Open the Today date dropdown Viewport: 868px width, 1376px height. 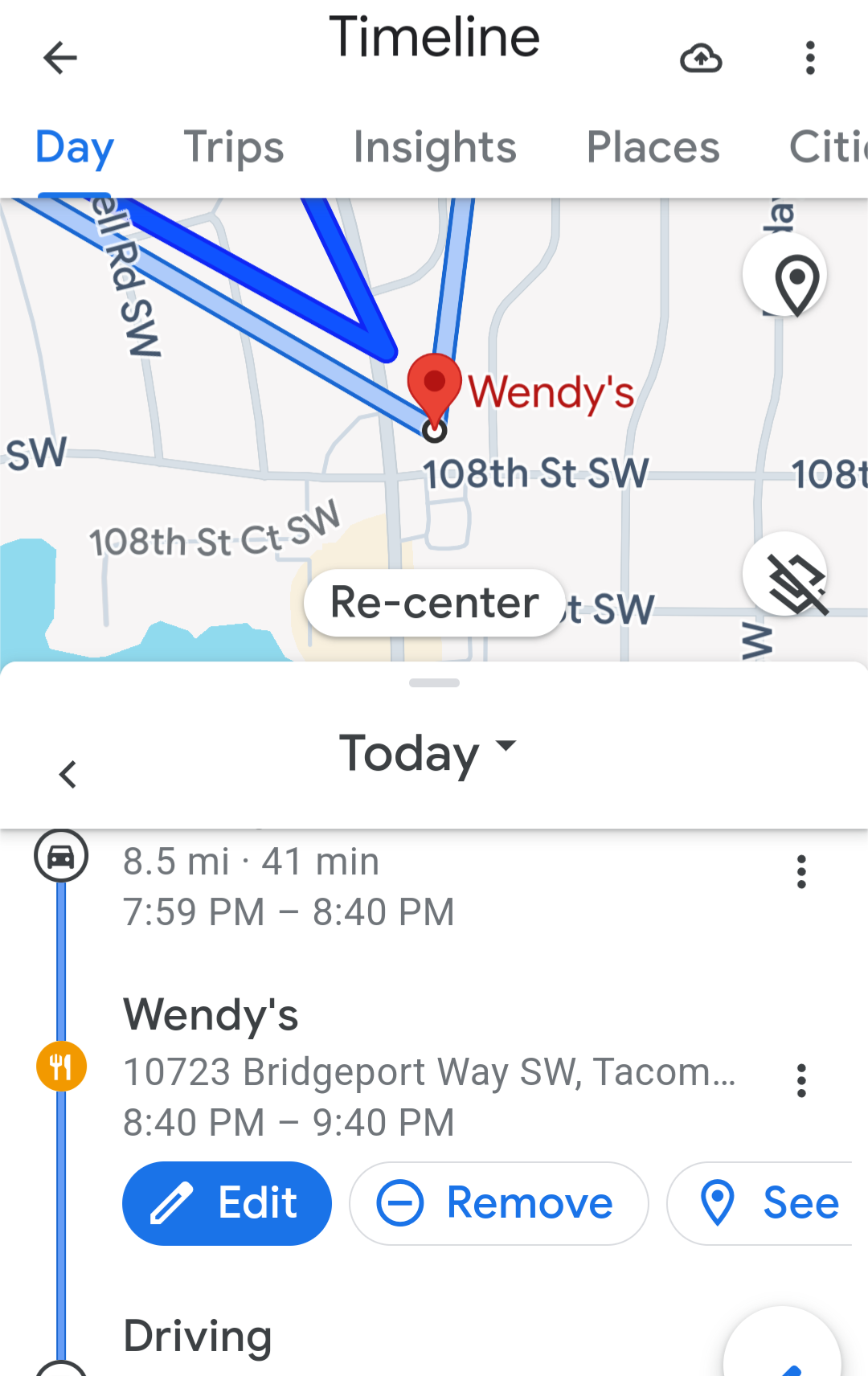(x=428, y=753)
